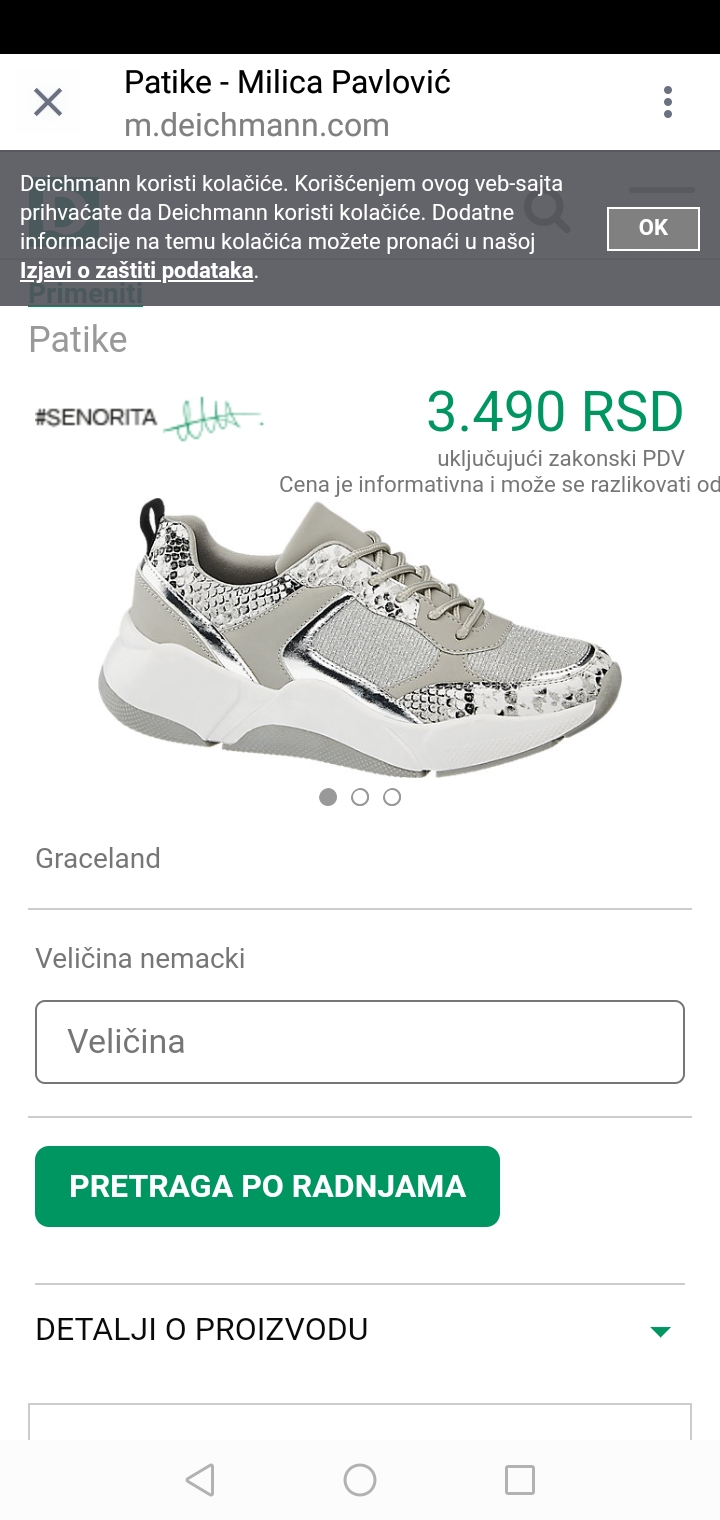
Task: Go back with system back button
Action: tap(200, 1480)
